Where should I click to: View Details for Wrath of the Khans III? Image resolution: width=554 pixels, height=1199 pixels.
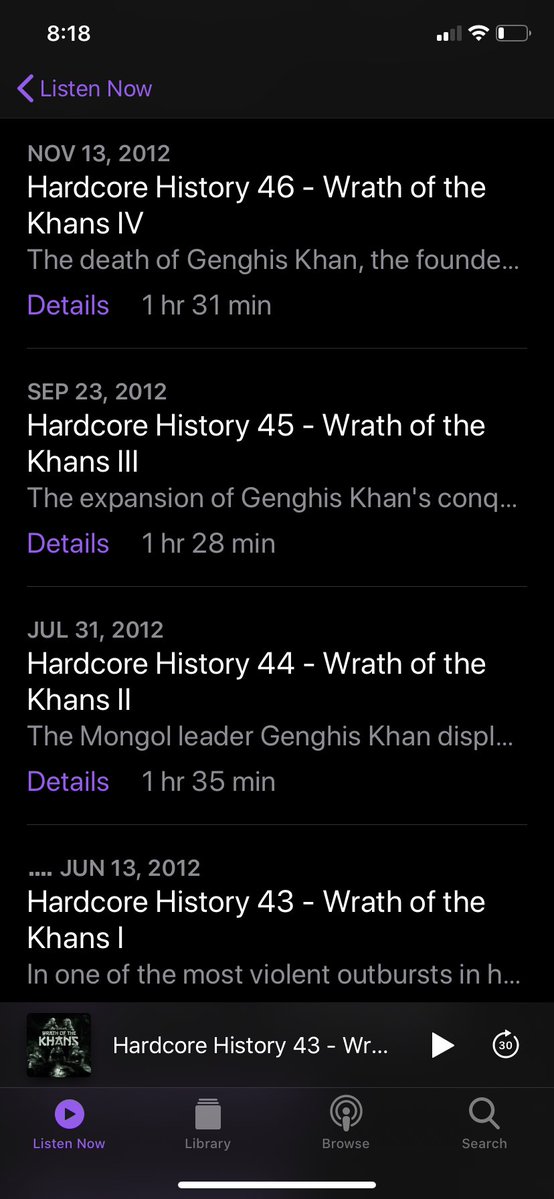68,544
